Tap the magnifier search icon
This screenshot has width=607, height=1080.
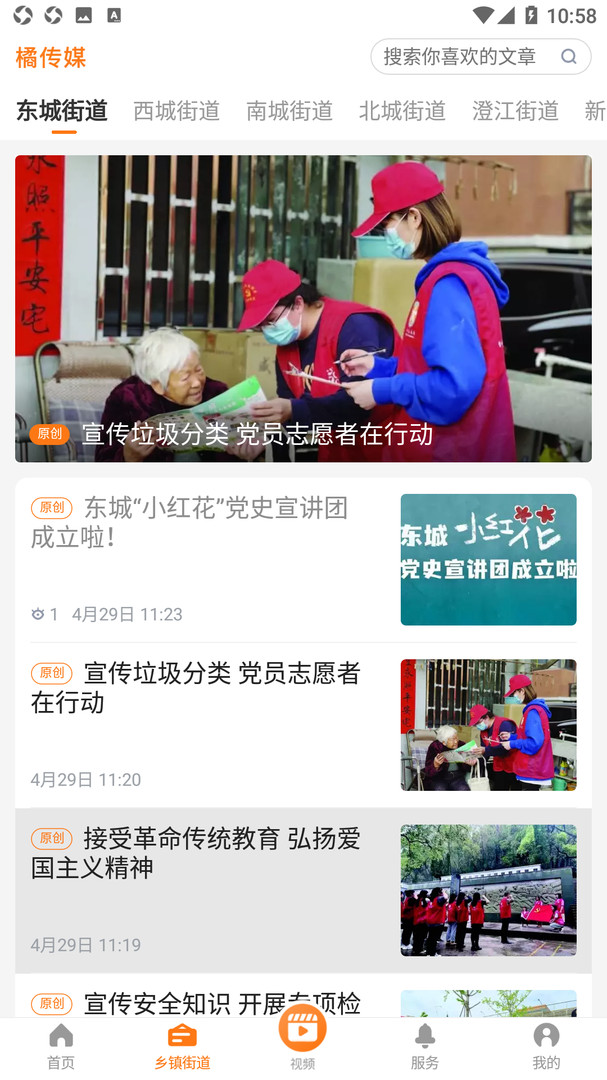click(x=569, y=57)
